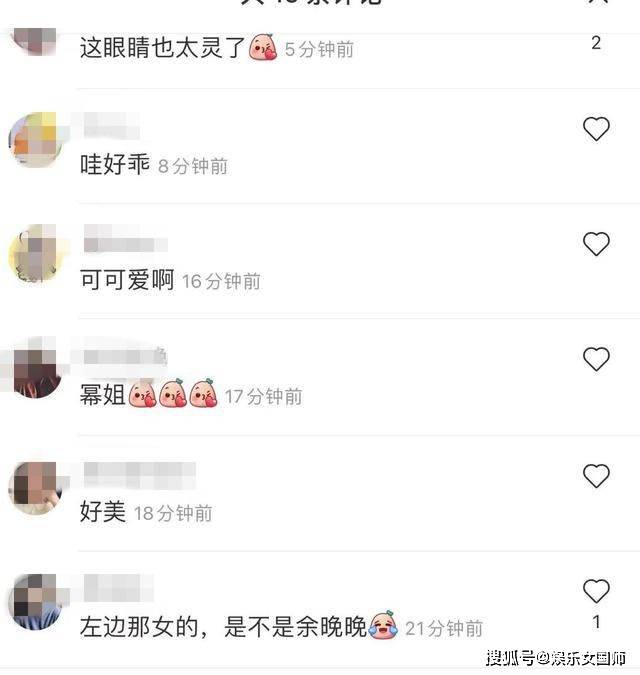Reply to the comment "这眼睛也太灵了"

click(160, 46)
